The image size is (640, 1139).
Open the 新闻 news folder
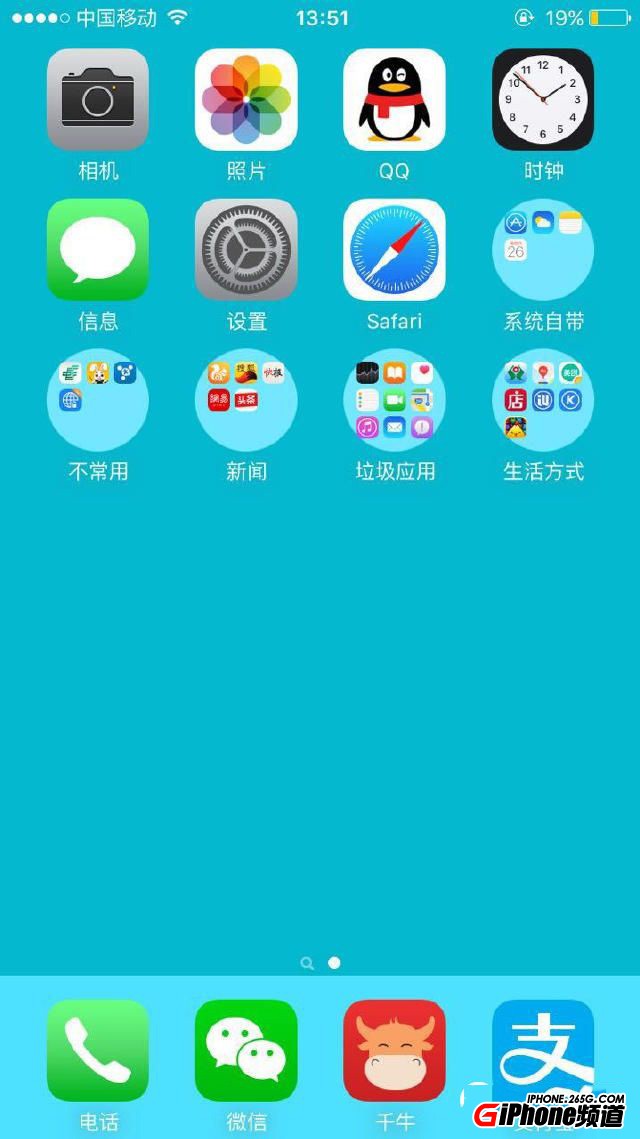(x=246, y=399)
